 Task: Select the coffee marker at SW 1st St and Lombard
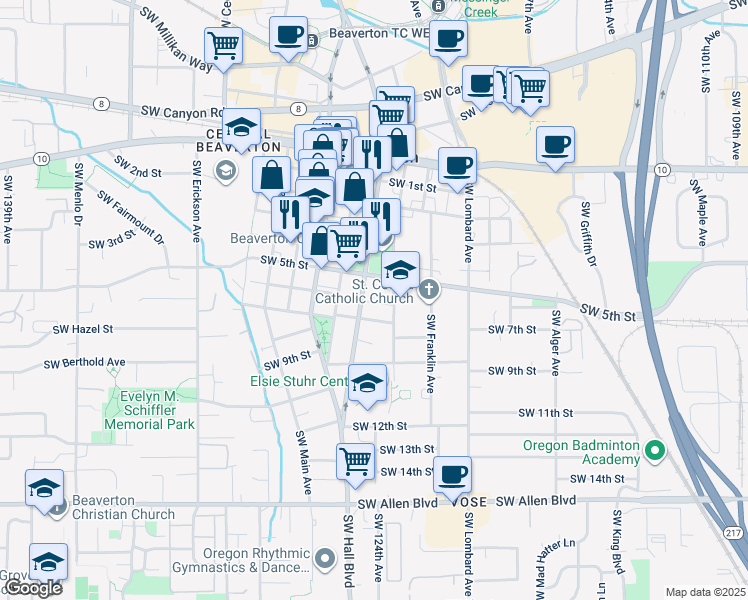point(457,165)
